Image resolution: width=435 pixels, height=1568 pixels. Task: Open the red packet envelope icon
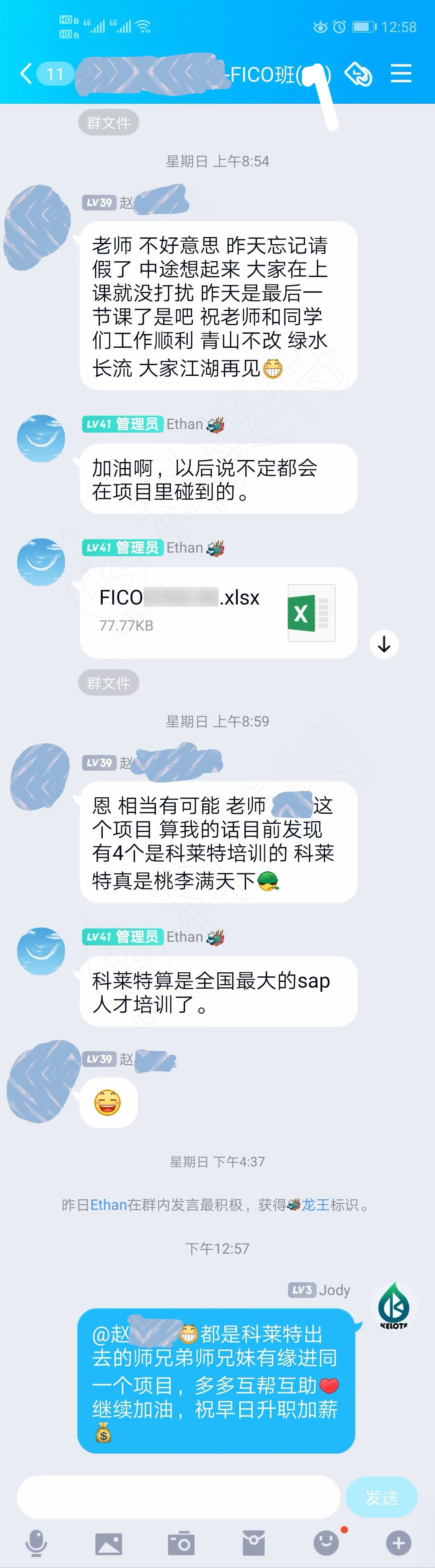pyautogui.click(x=253, y=1543)
